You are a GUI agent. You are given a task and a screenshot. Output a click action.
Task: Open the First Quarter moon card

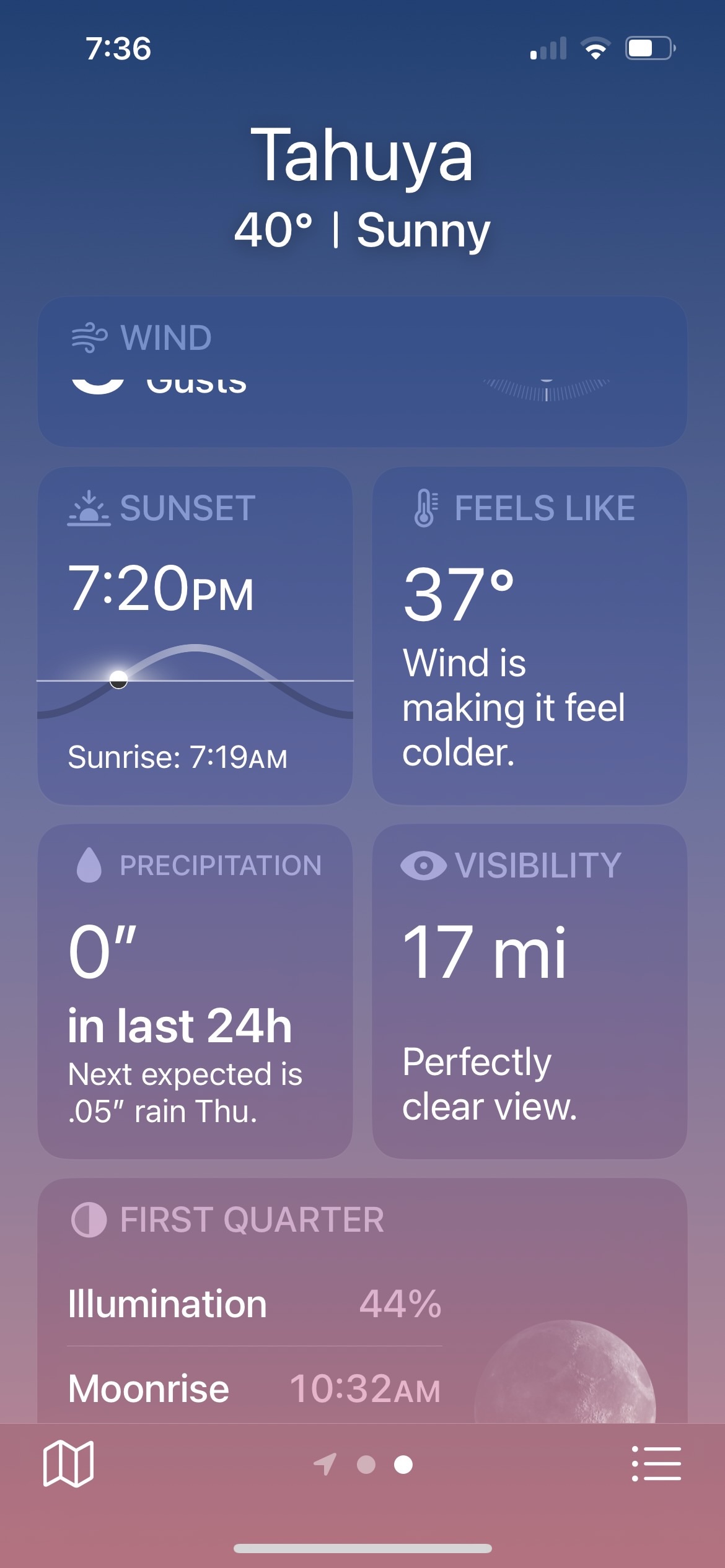(x=362, y=1300)
